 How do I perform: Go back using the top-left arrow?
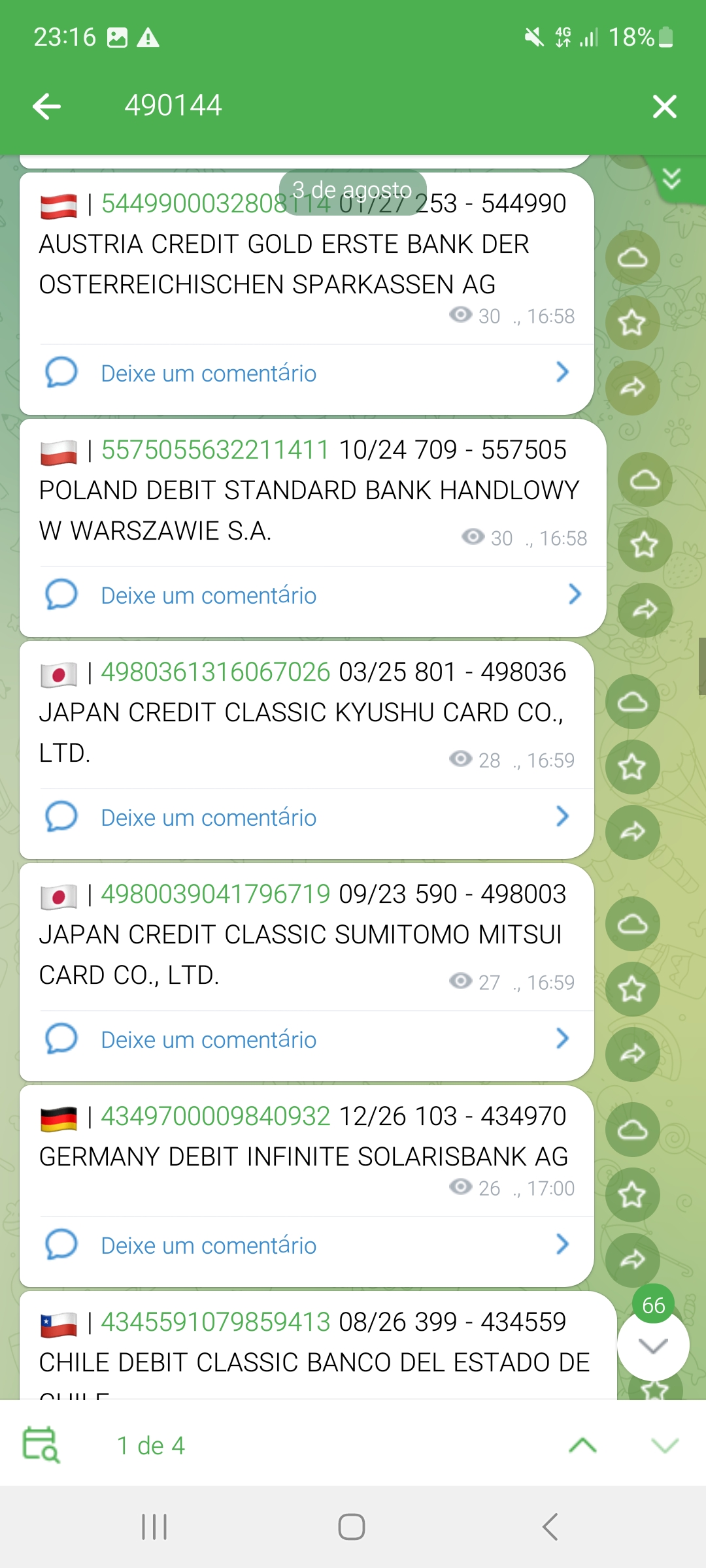click(47, 106)
